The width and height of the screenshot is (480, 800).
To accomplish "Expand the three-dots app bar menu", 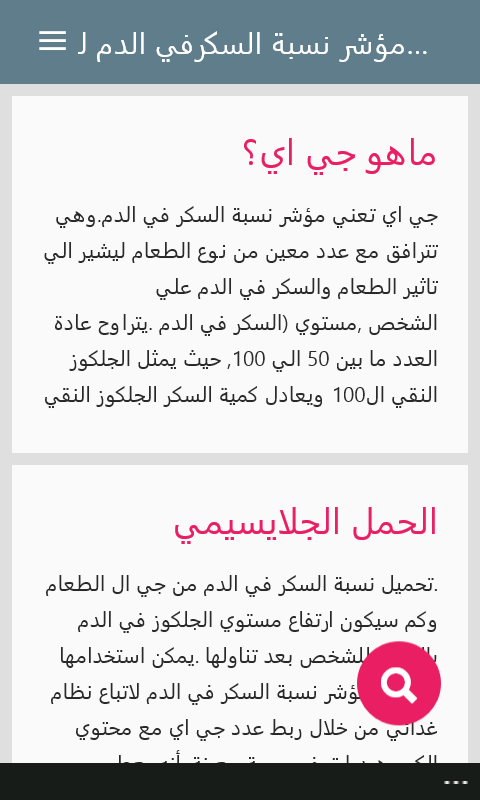I will pos(456,782).
